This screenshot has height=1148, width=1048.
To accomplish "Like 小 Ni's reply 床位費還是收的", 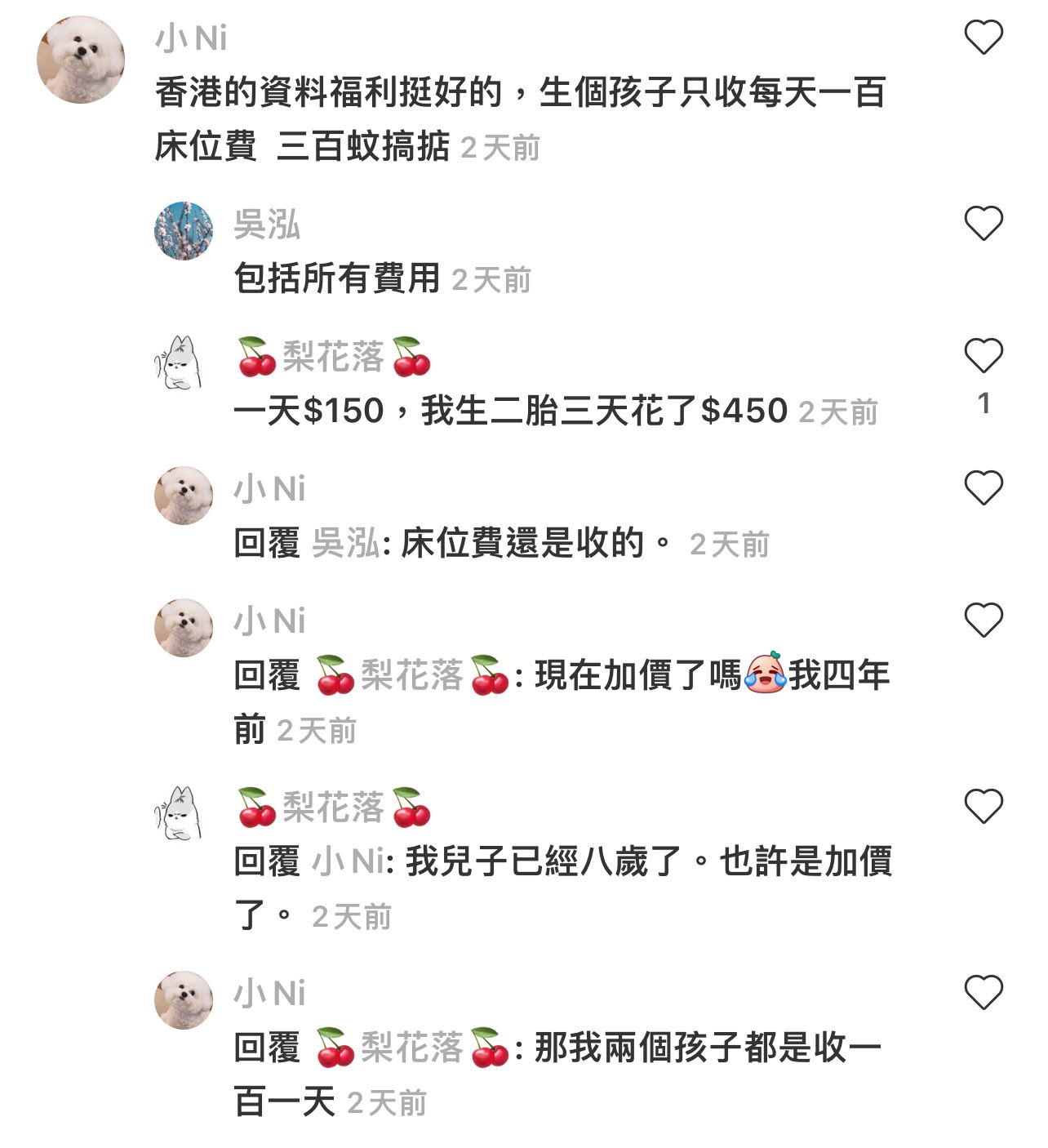I will click(984, 488).
